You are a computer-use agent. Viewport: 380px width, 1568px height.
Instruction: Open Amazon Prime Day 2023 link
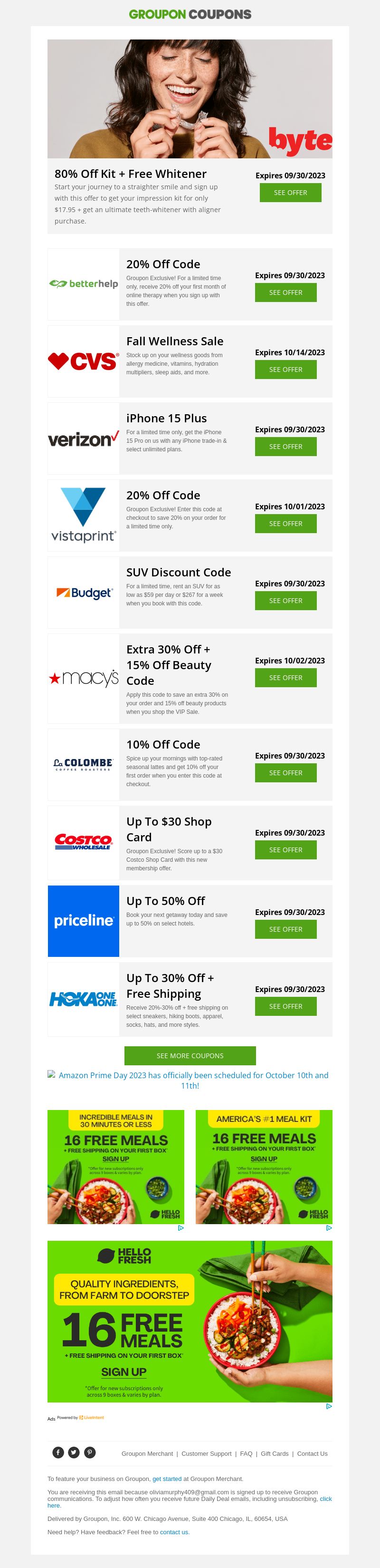[193, 1081]
